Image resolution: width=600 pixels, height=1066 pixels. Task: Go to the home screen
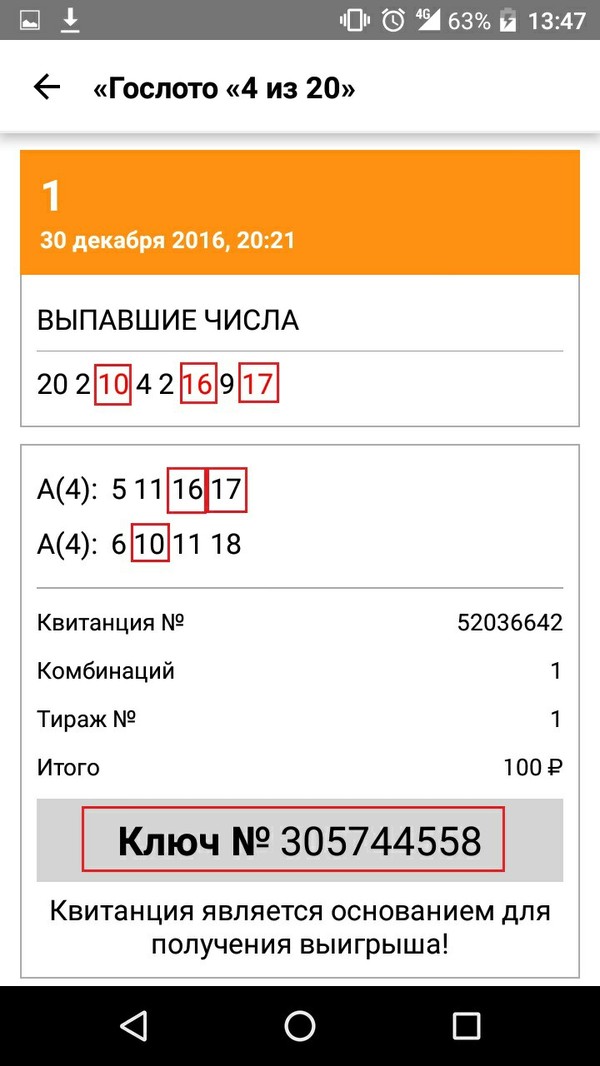(x=300, y=1025)
